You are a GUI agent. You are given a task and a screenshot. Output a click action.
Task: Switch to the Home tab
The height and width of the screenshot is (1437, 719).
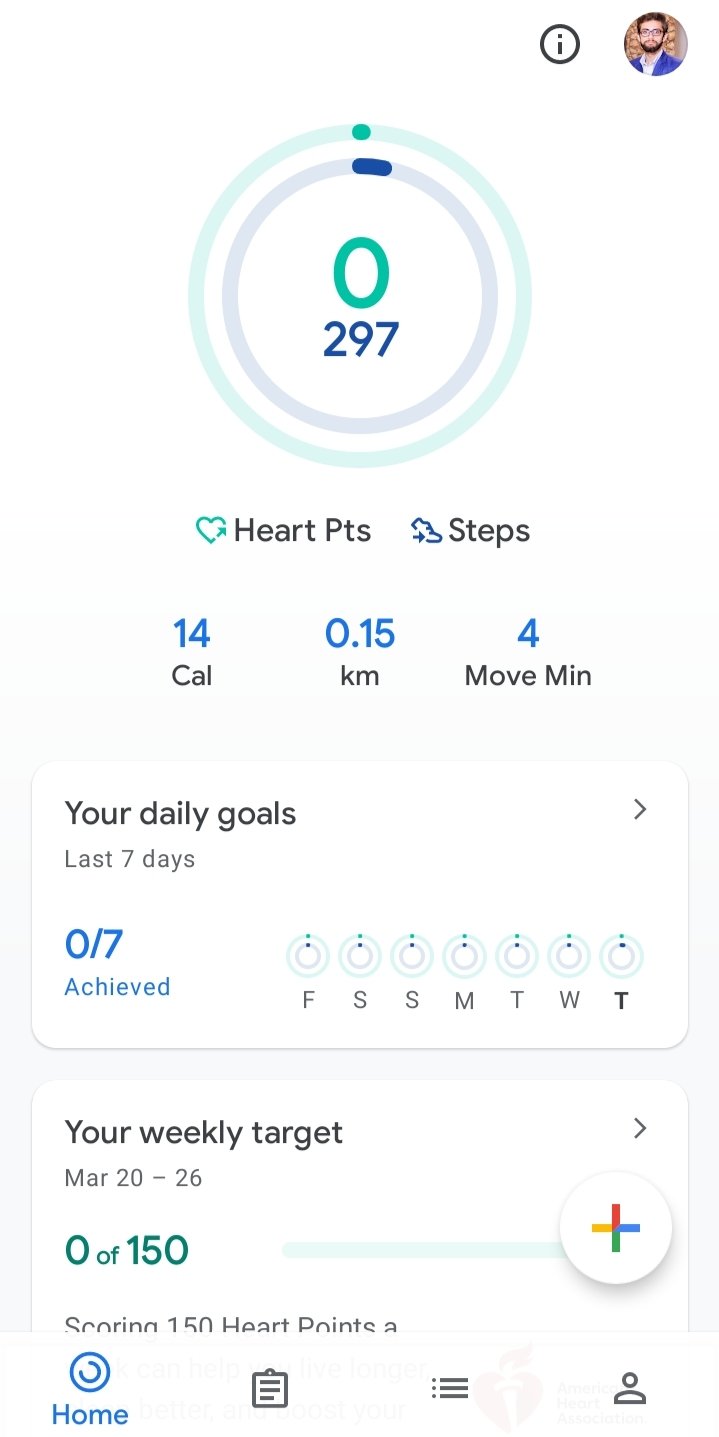pyautogui.click(x=90, y=1389)
